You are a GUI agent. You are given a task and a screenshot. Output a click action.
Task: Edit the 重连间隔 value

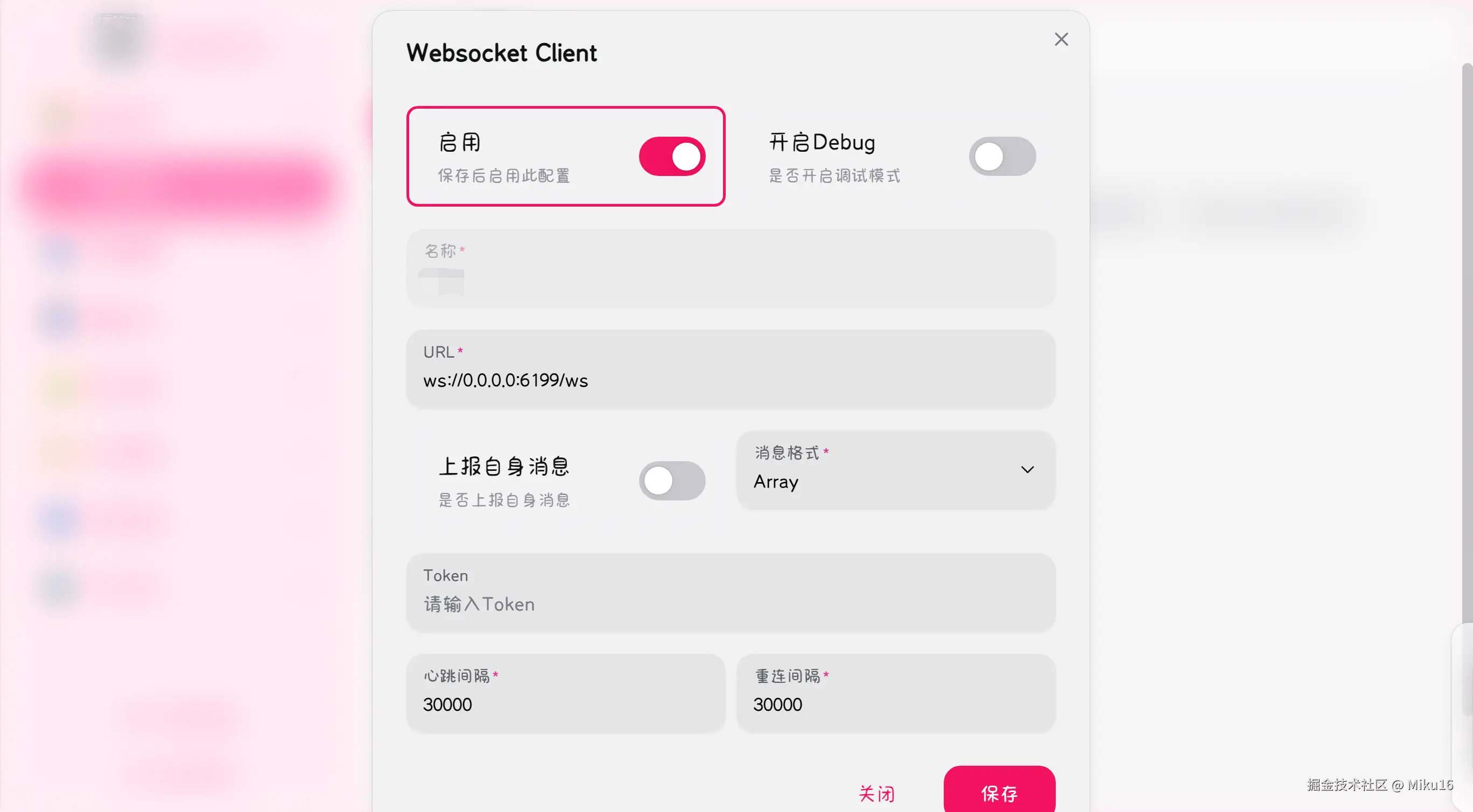[895, 704]
